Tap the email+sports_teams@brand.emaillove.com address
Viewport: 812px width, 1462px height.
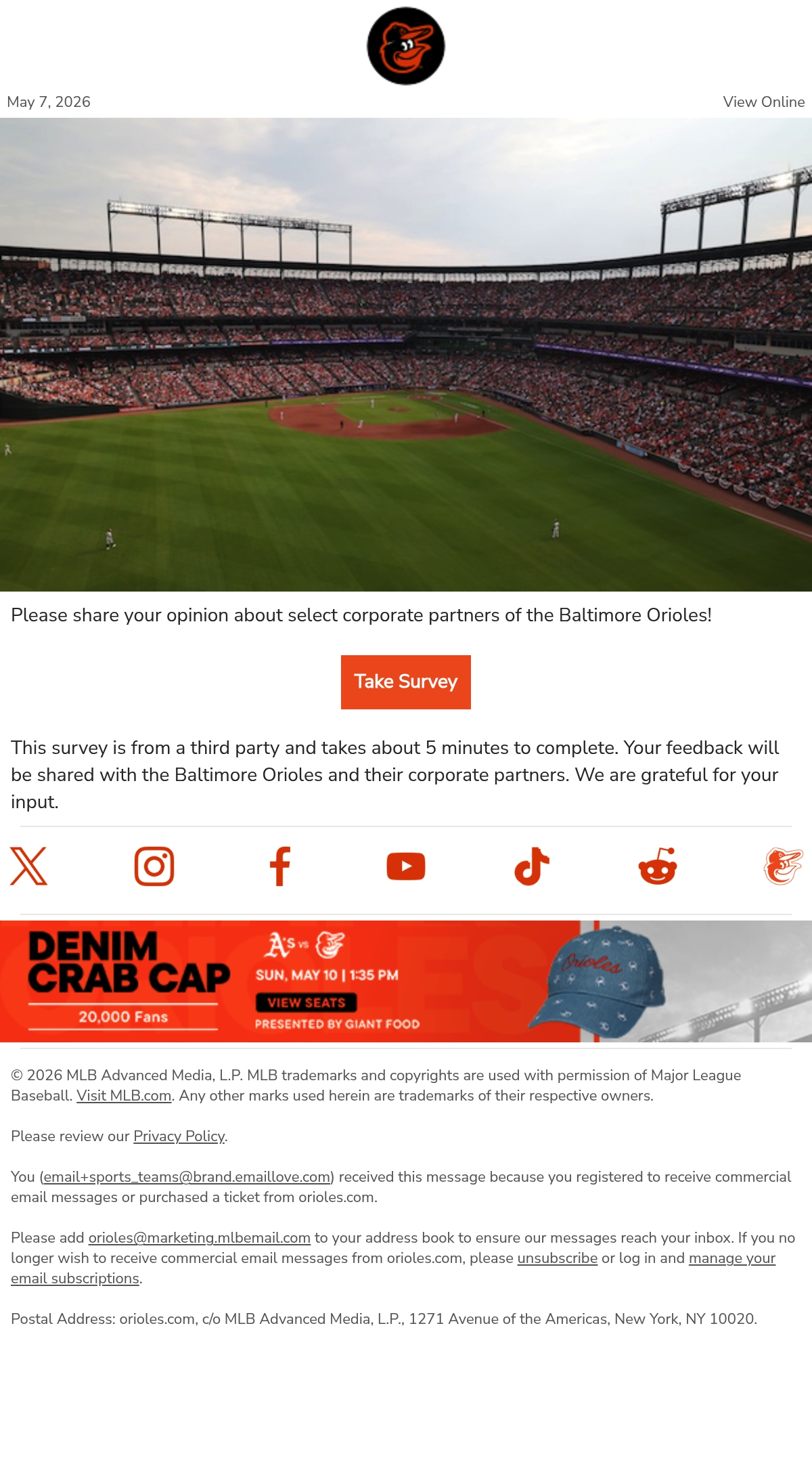[187, 1177]
